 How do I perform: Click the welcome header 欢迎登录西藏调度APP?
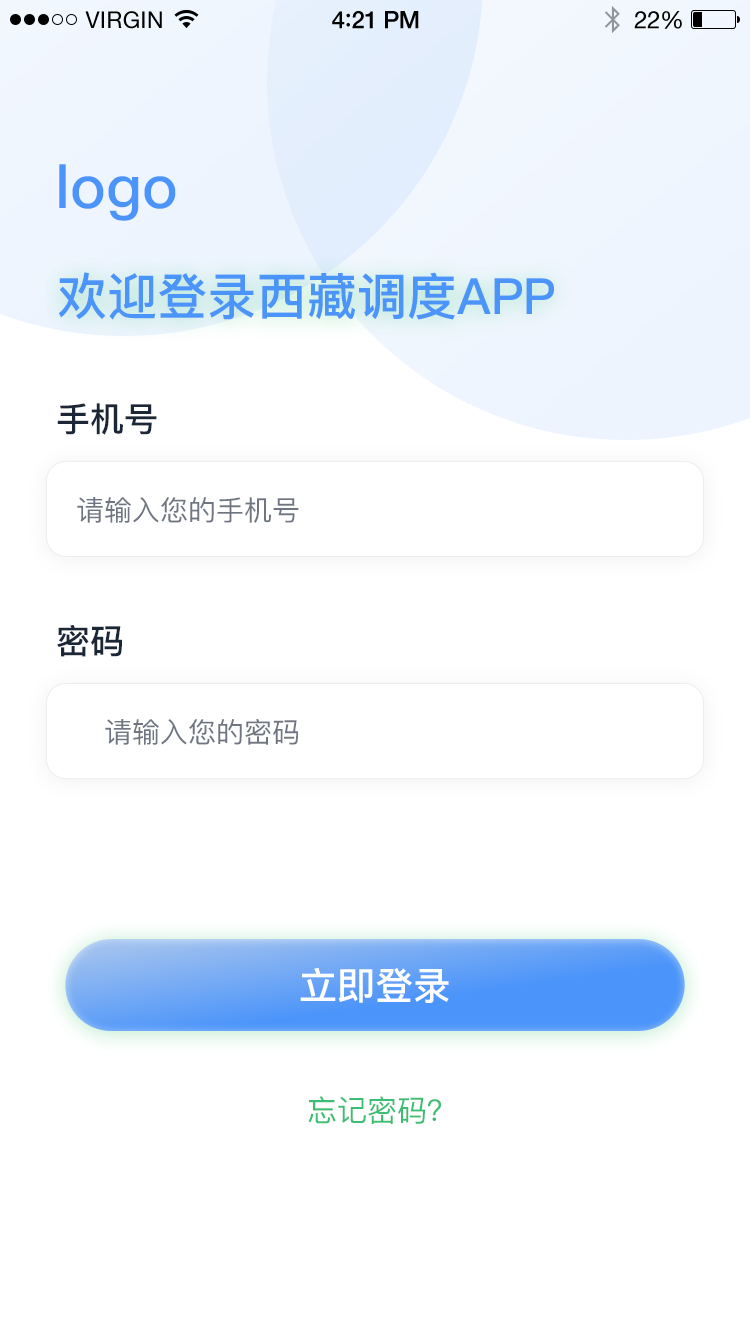[306, 293]
